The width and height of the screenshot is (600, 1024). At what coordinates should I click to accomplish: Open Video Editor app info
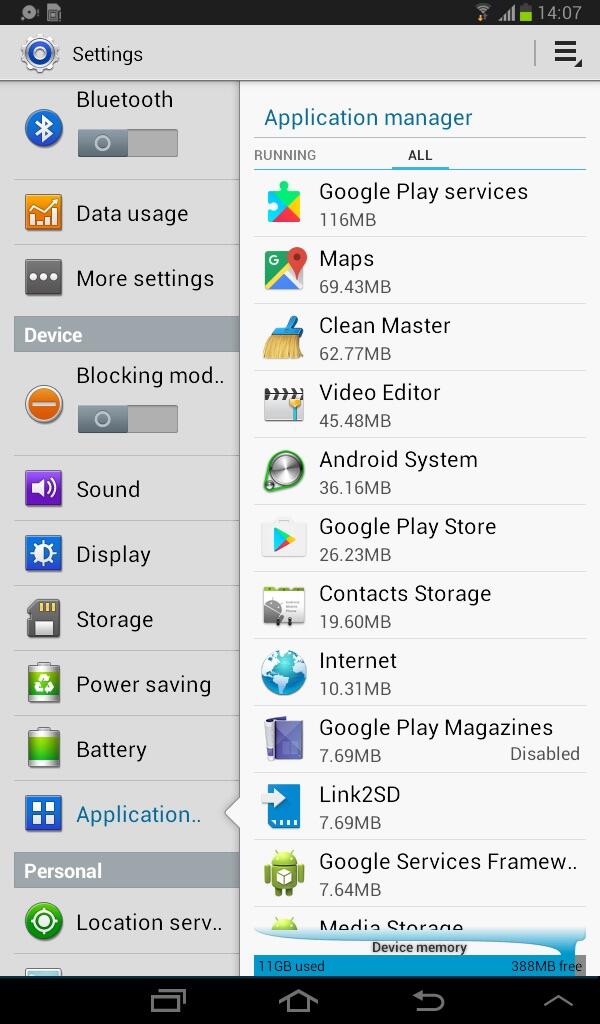pos(420,404)
